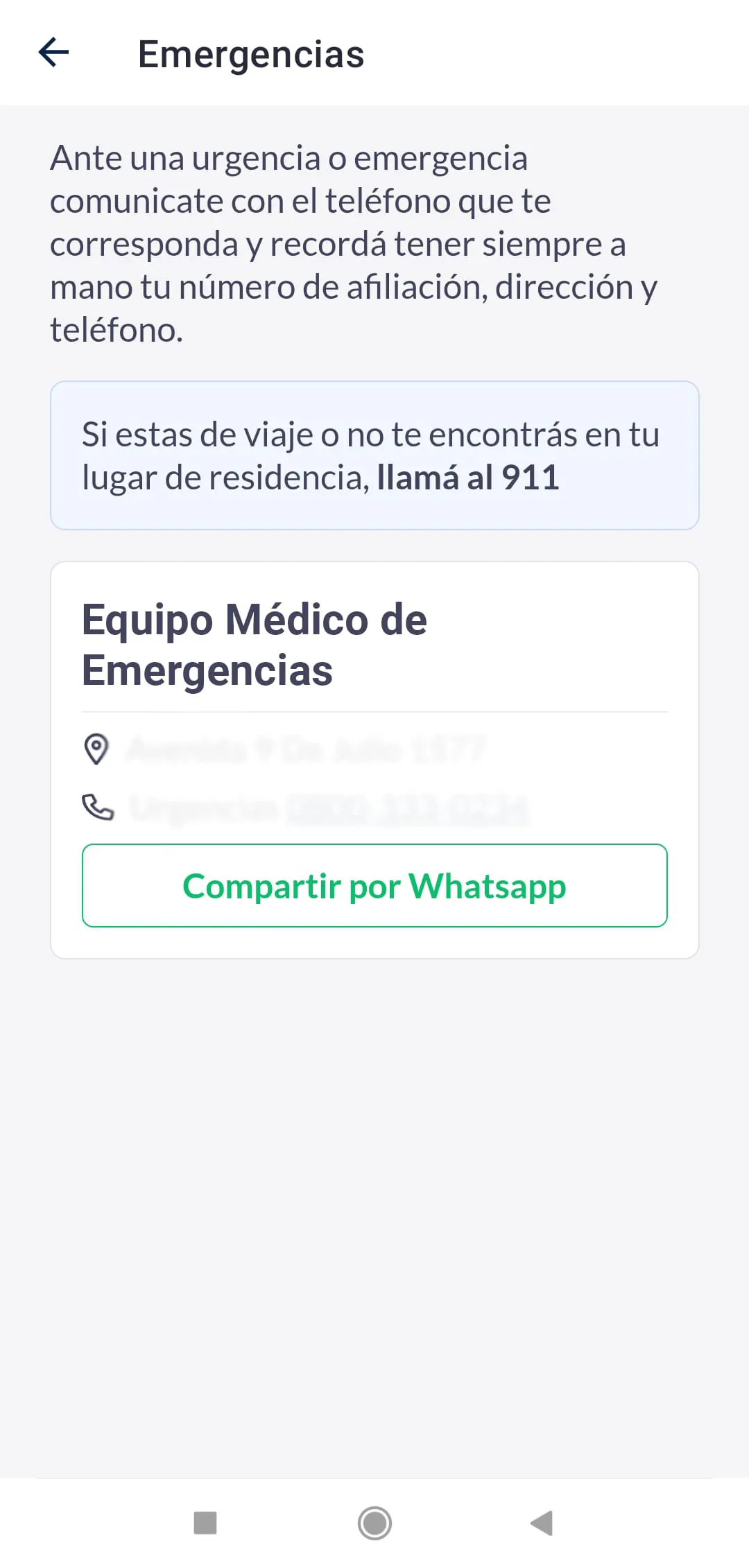This screenshot has height=1568, width=749.
Task: Click the blue travel advisory notice box
Action: pos(374,454)
